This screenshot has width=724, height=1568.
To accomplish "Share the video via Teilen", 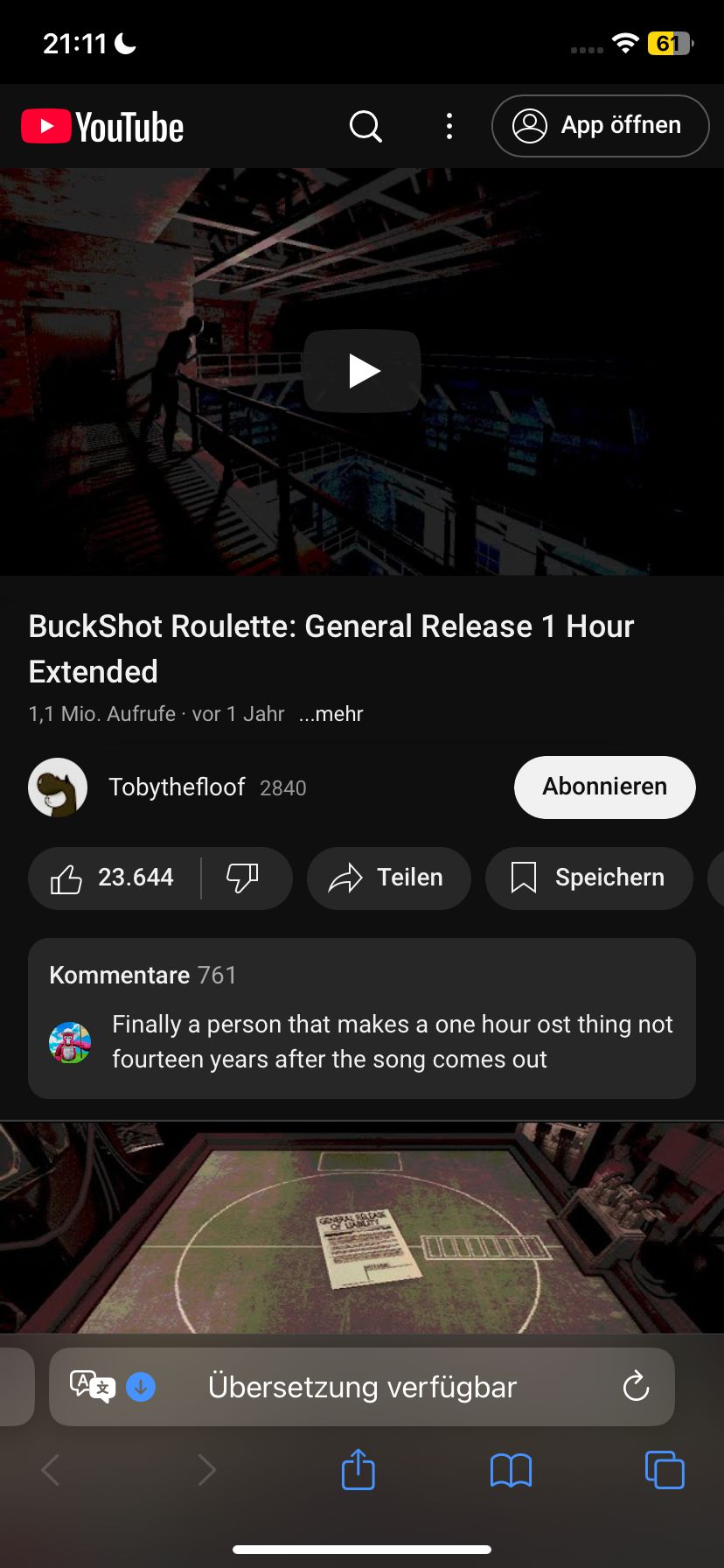I will click(388, 878).
